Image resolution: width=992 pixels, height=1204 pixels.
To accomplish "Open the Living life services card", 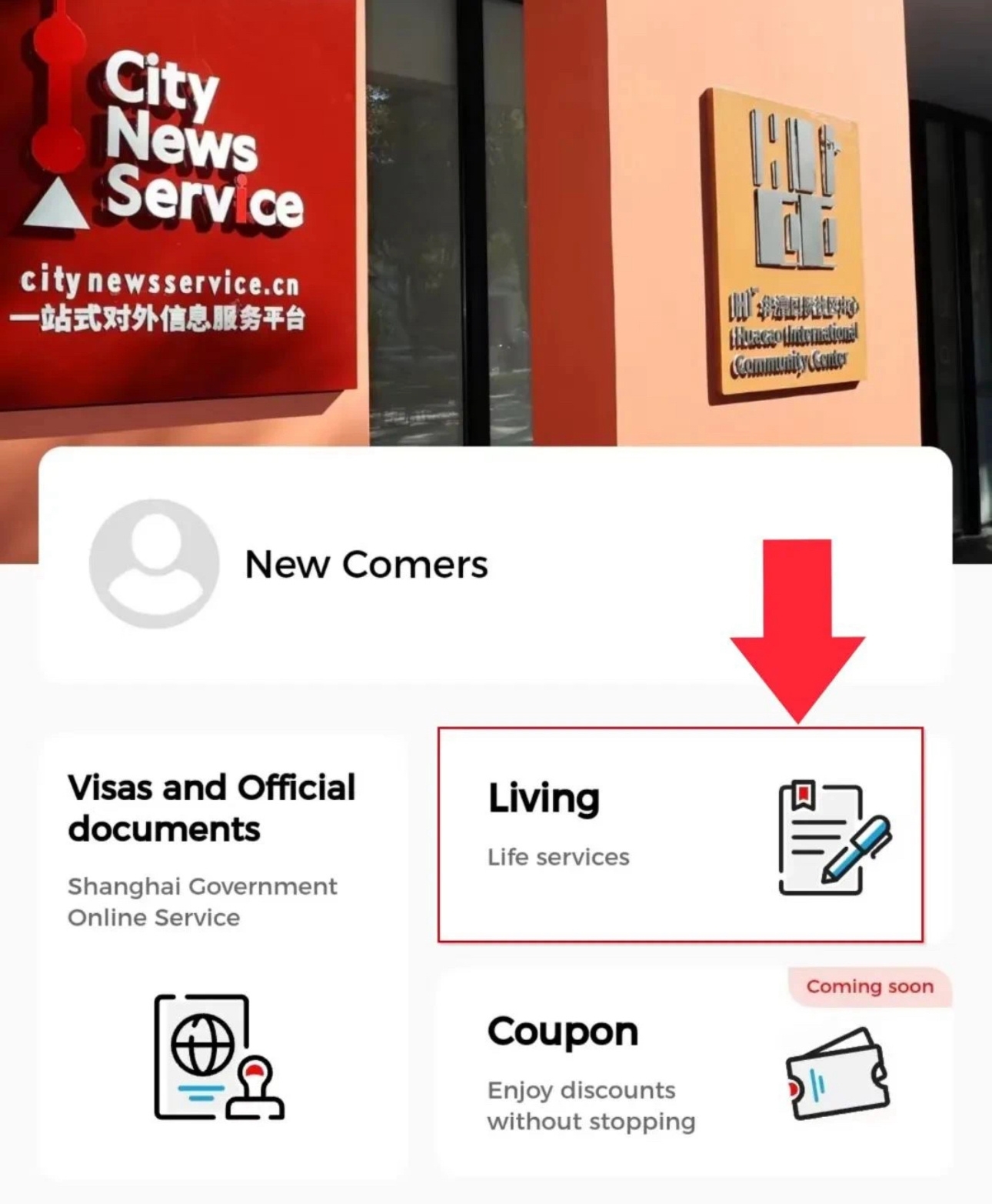I will (x=680, y=835).
